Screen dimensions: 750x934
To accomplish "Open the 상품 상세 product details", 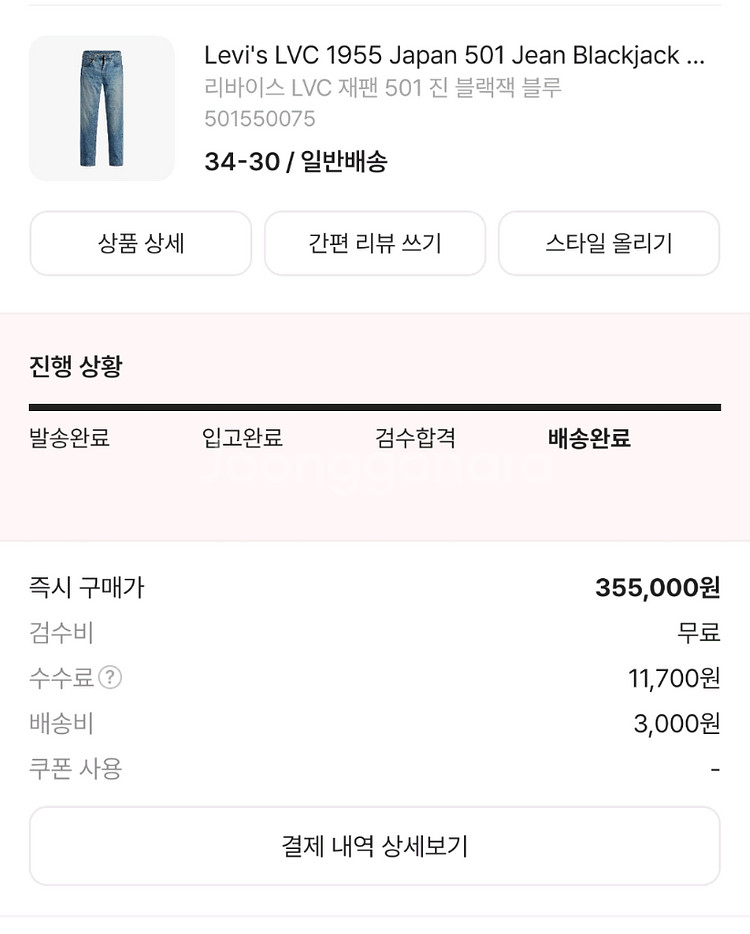I will pyautogui.click(x=141, y=243).
